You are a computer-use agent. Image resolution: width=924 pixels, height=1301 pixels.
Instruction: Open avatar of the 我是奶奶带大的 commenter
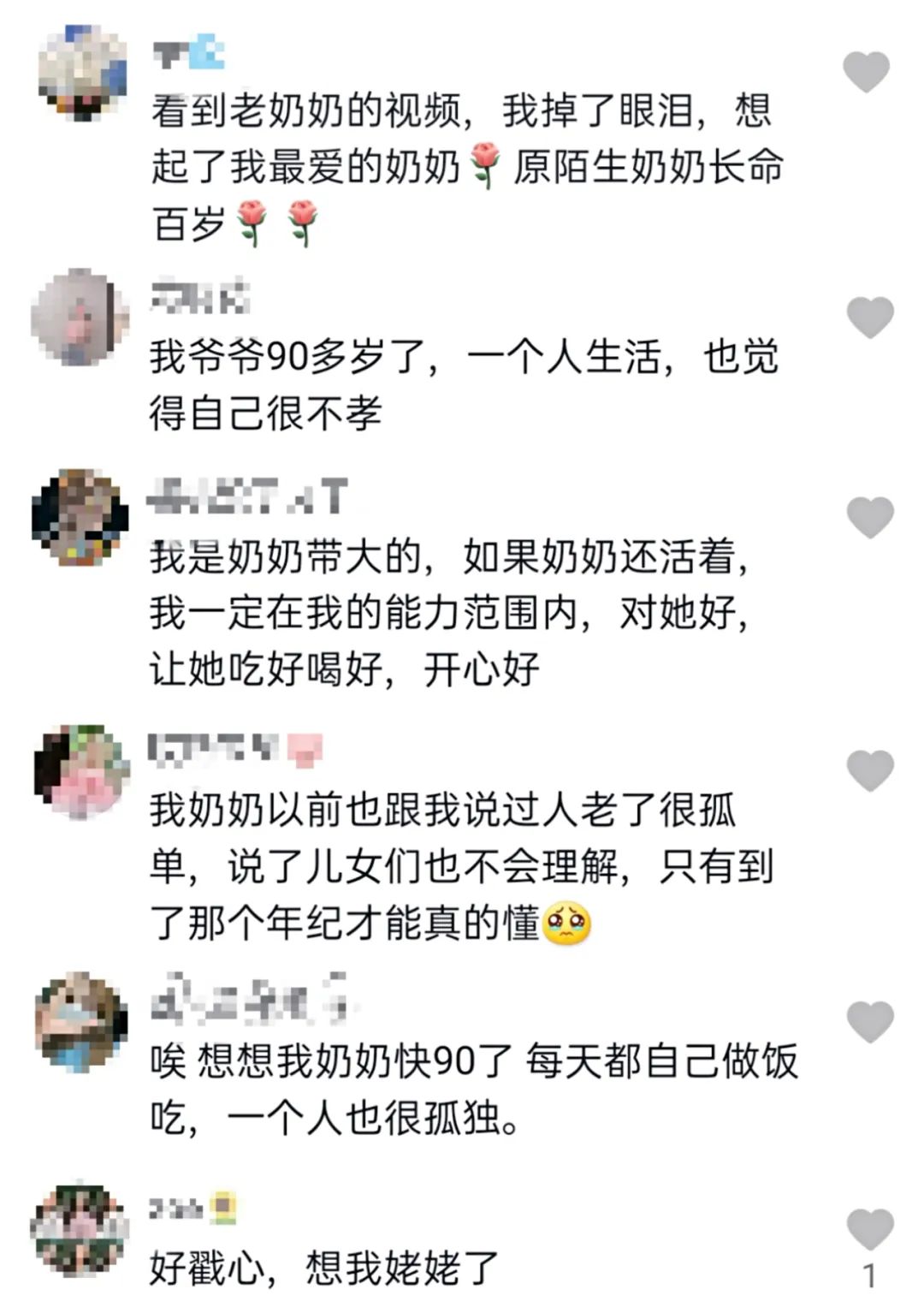point(80,517)
